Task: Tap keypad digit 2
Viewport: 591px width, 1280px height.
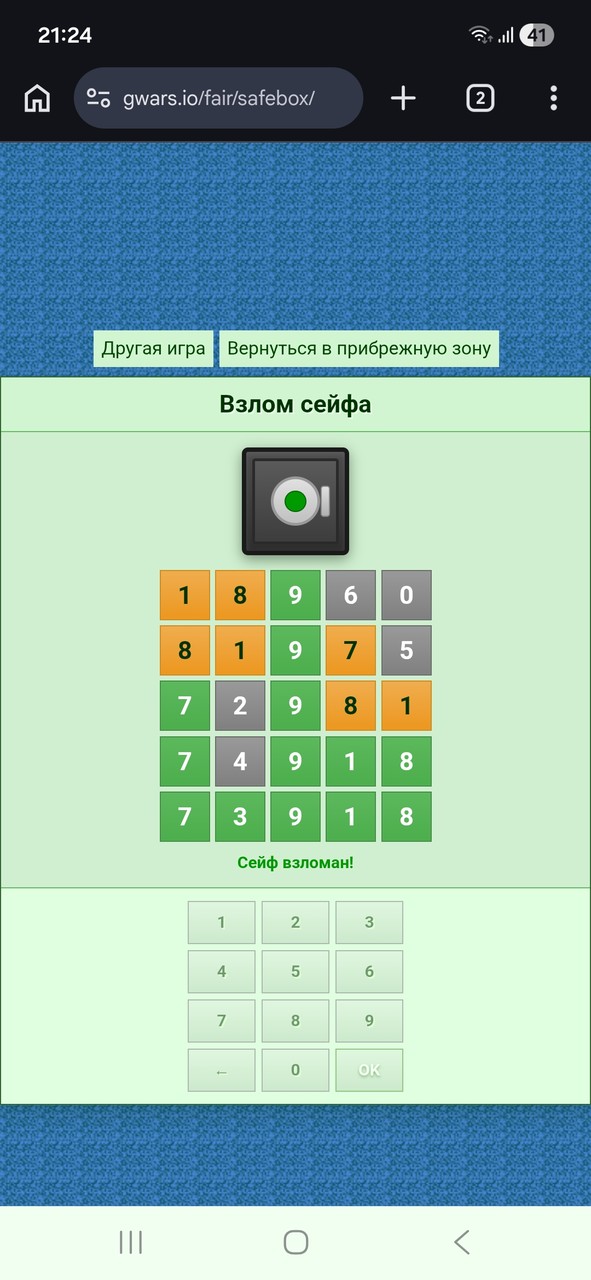Action: pos(295,922)
